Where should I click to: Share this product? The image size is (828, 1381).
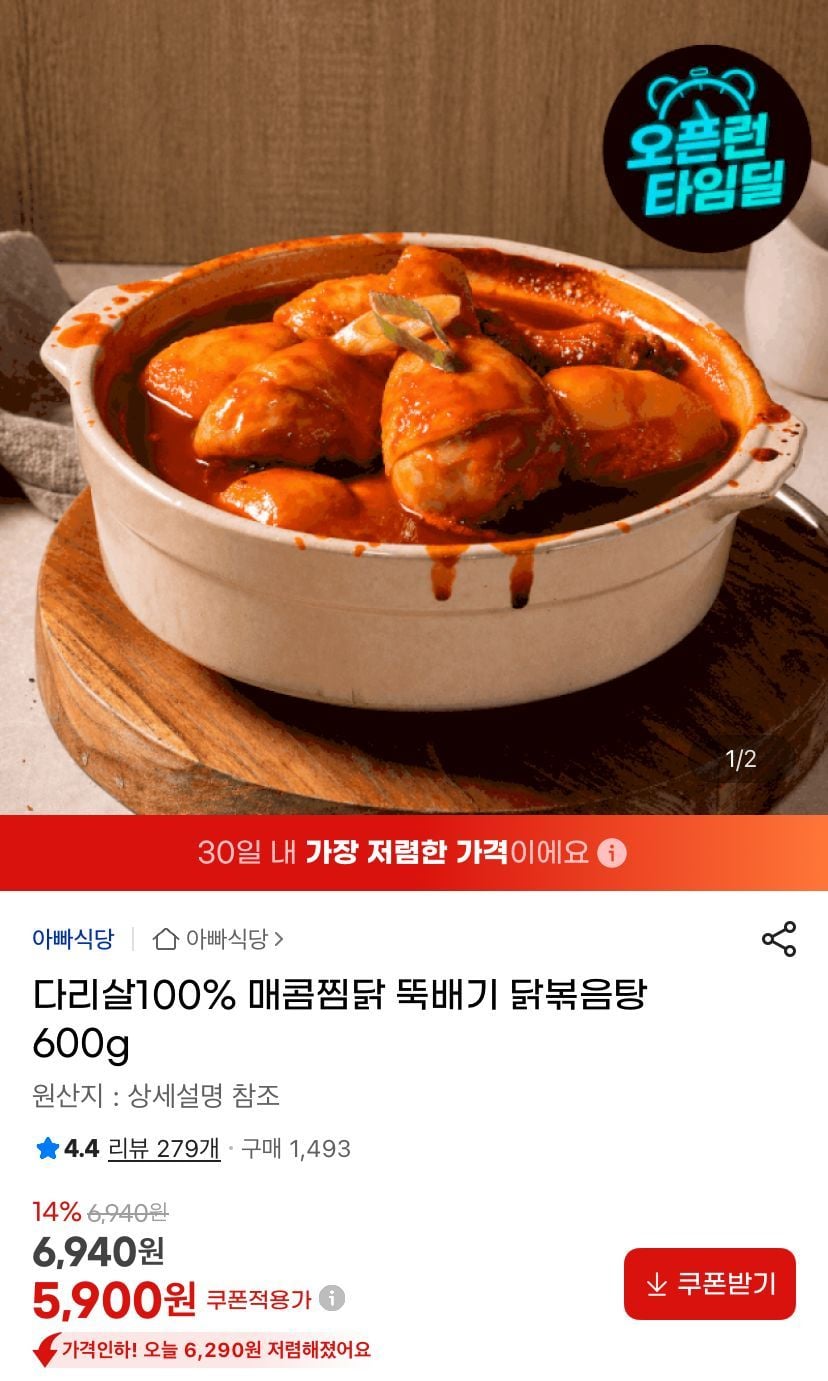click(778, 939)
